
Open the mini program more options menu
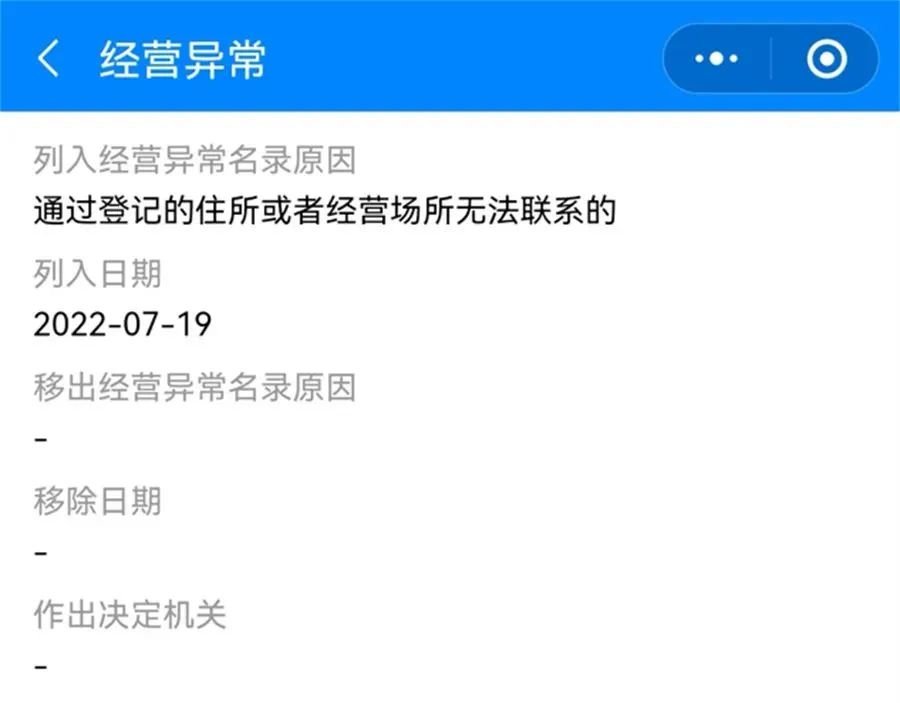tap(716, 59)
